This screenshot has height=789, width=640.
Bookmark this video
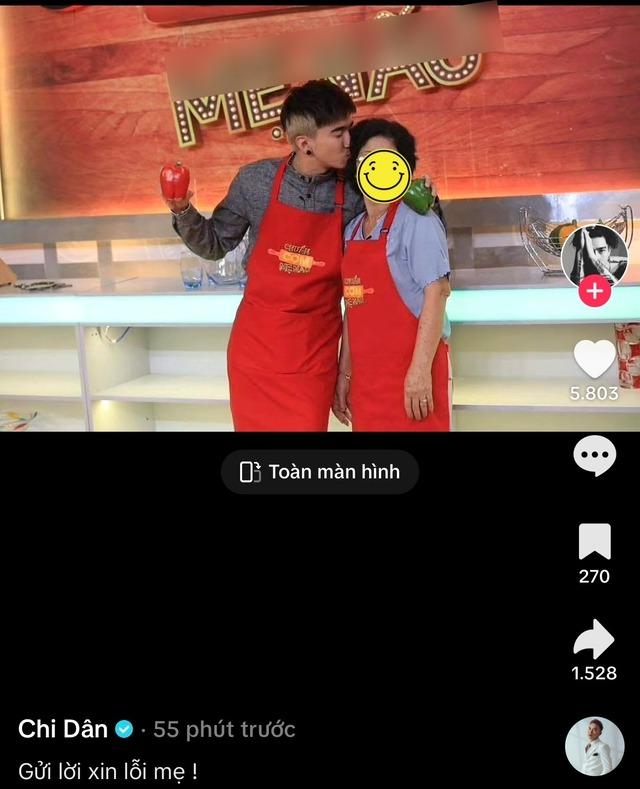coord(594,542)
